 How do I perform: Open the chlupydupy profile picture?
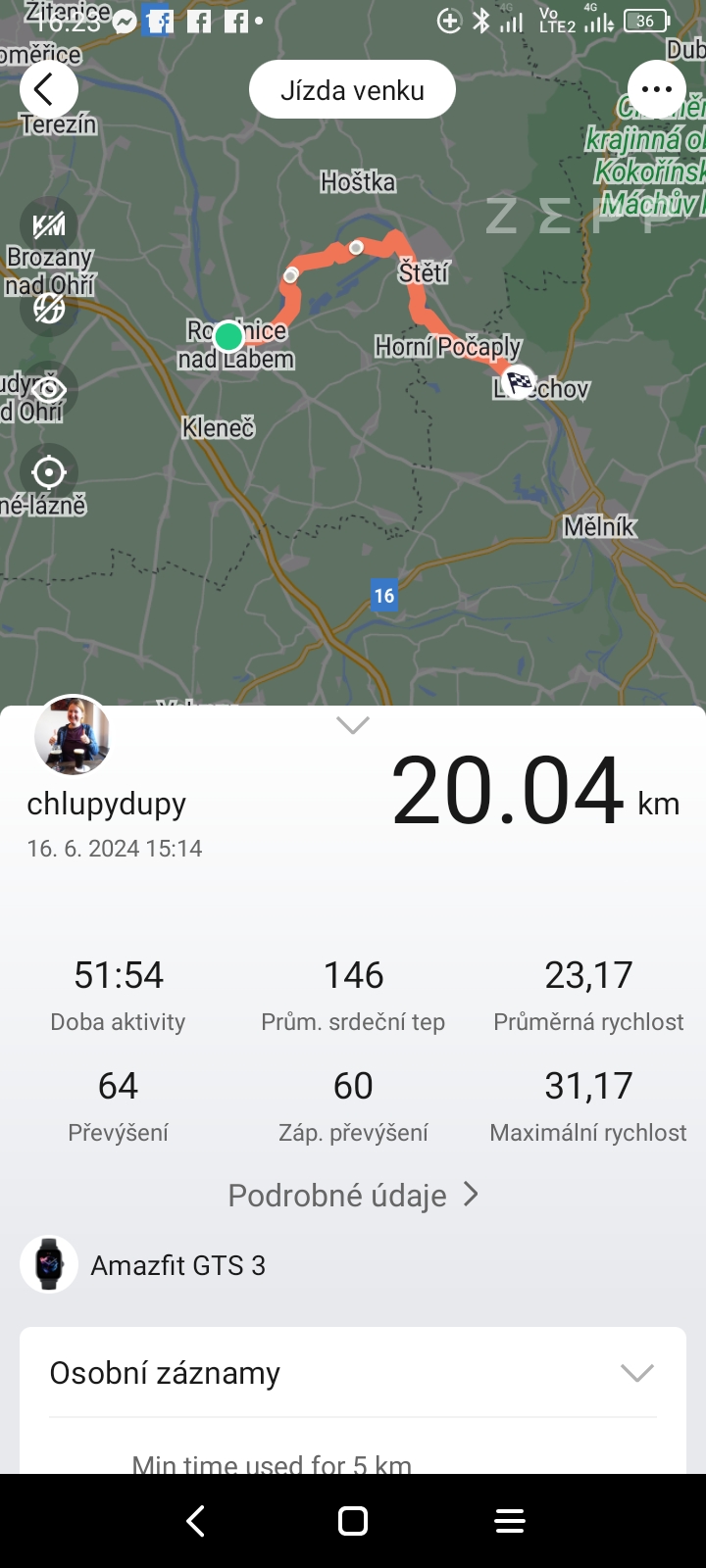[73, 735]
